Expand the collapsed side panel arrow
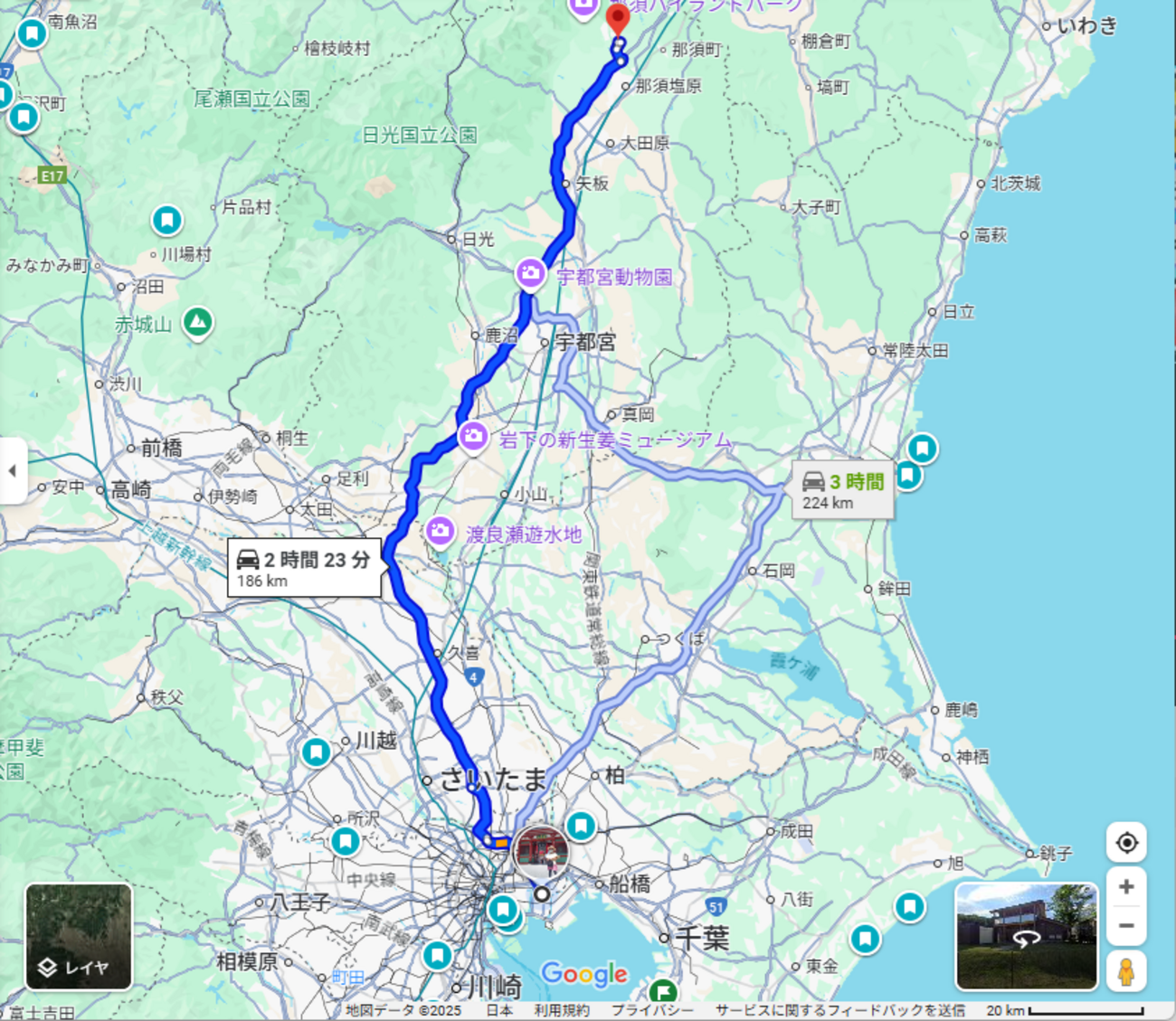 coord(12,470)
